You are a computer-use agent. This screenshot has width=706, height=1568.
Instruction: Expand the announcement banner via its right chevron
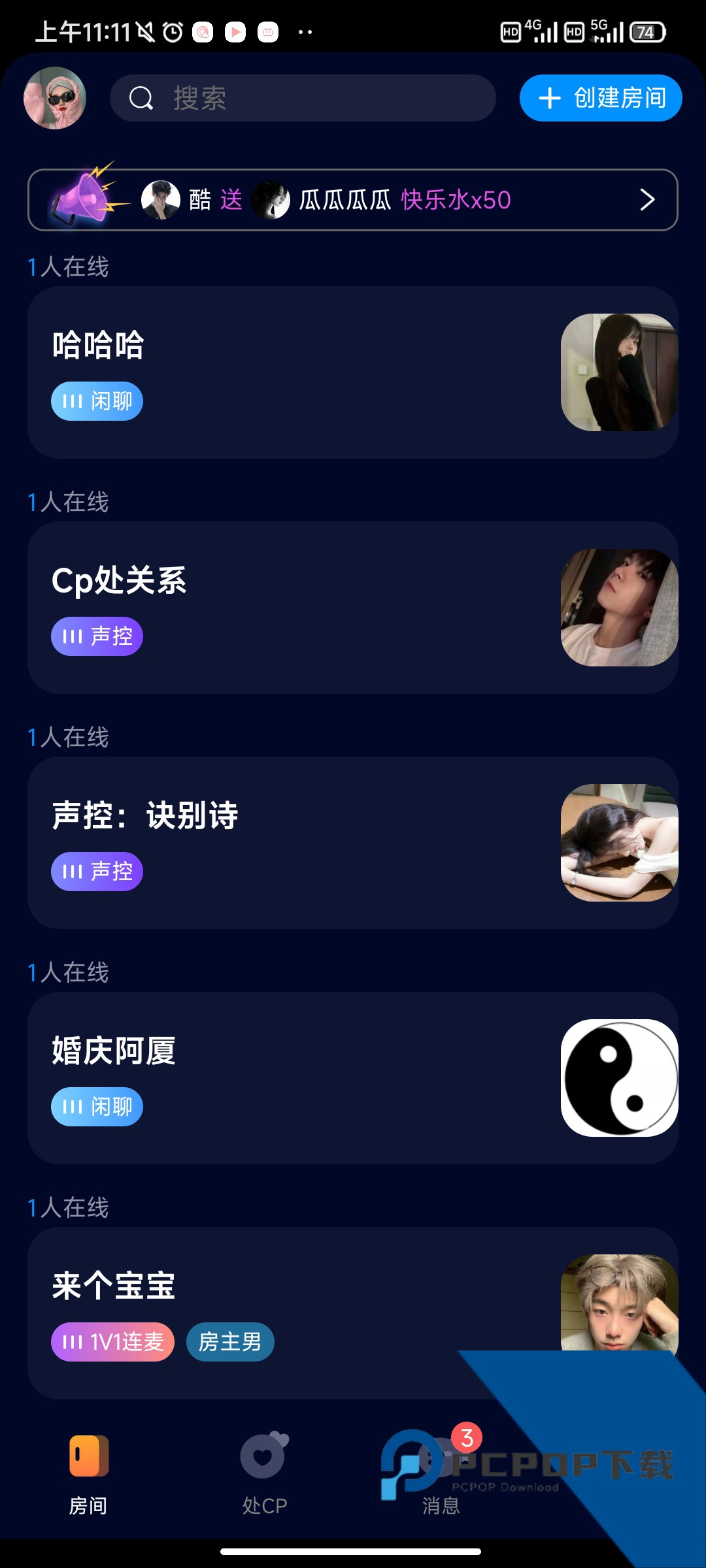647,200
